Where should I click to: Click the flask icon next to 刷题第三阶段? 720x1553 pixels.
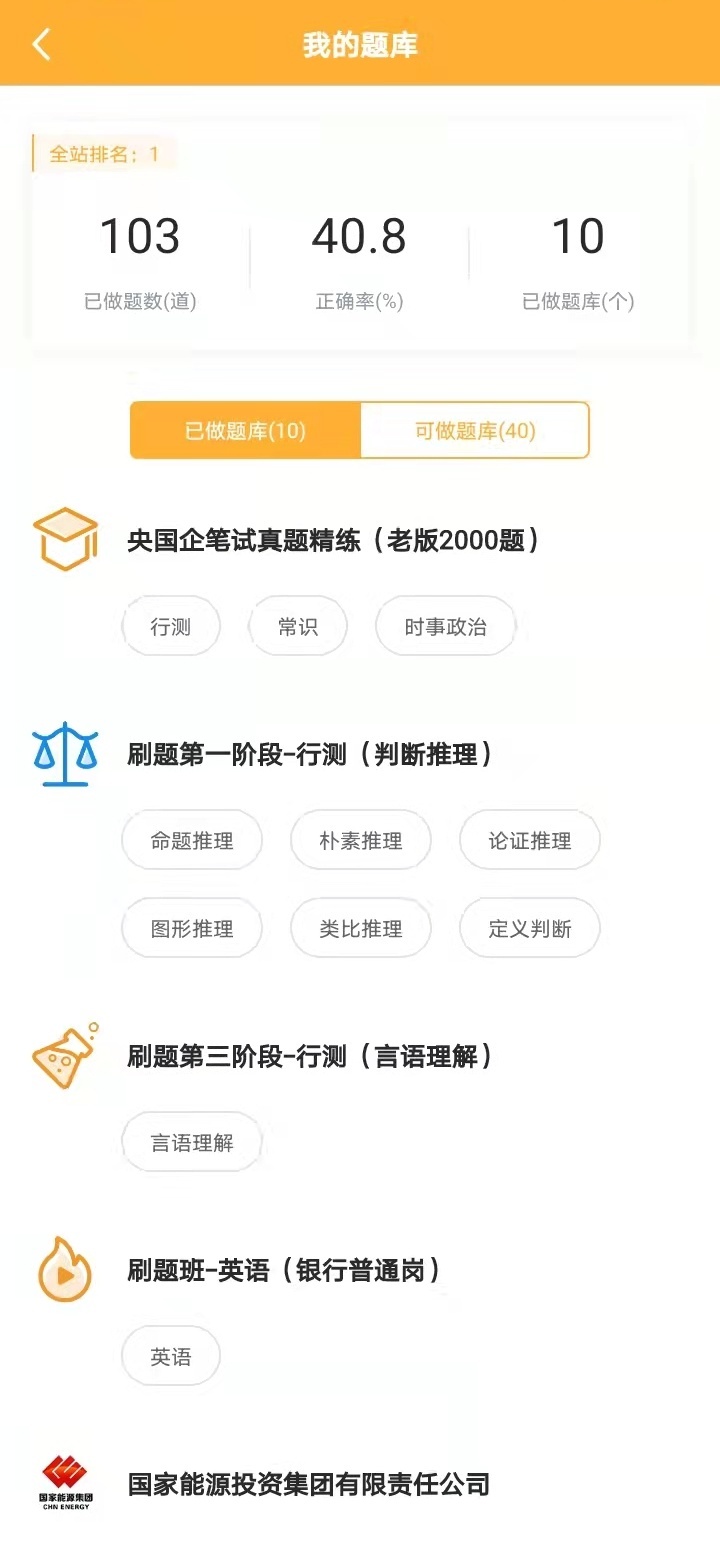click(x=65, y=1056)
